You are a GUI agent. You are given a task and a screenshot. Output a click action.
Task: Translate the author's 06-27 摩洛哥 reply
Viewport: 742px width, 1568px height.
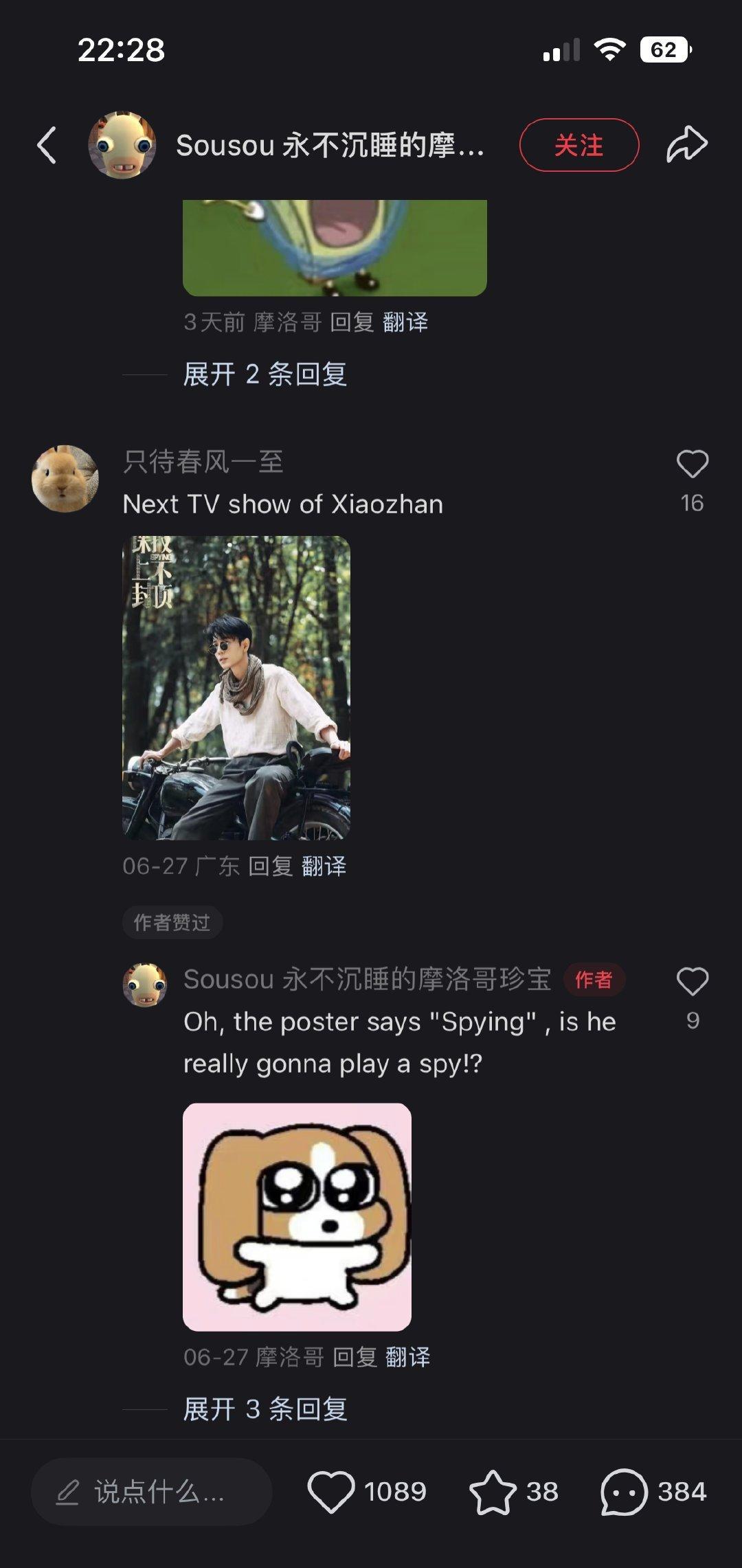click(408, 1357)
